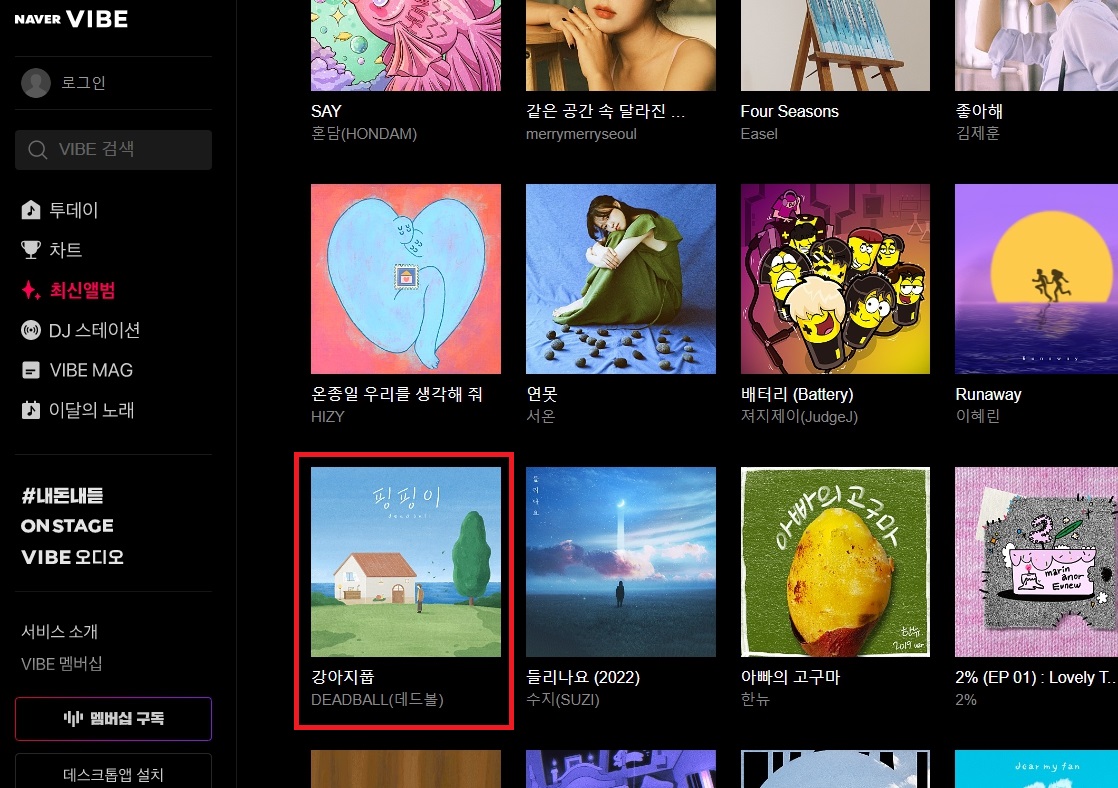The width and height of the screenshot is (1118, 788).
Task: Go to 이달의 노래
Action: [x=91, y=410]
